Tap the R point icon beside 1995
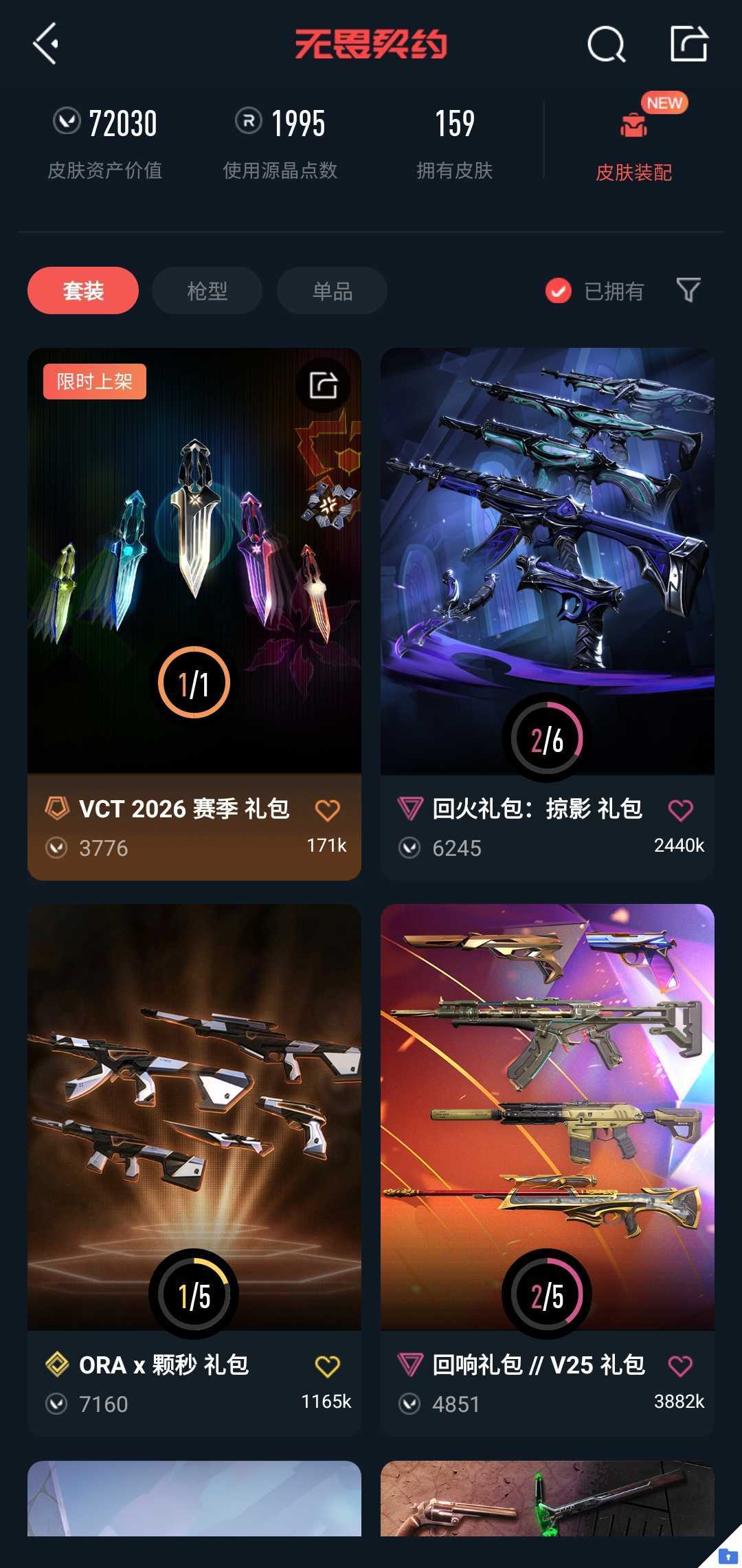The image size is (742, 1568). click(249, 121)
